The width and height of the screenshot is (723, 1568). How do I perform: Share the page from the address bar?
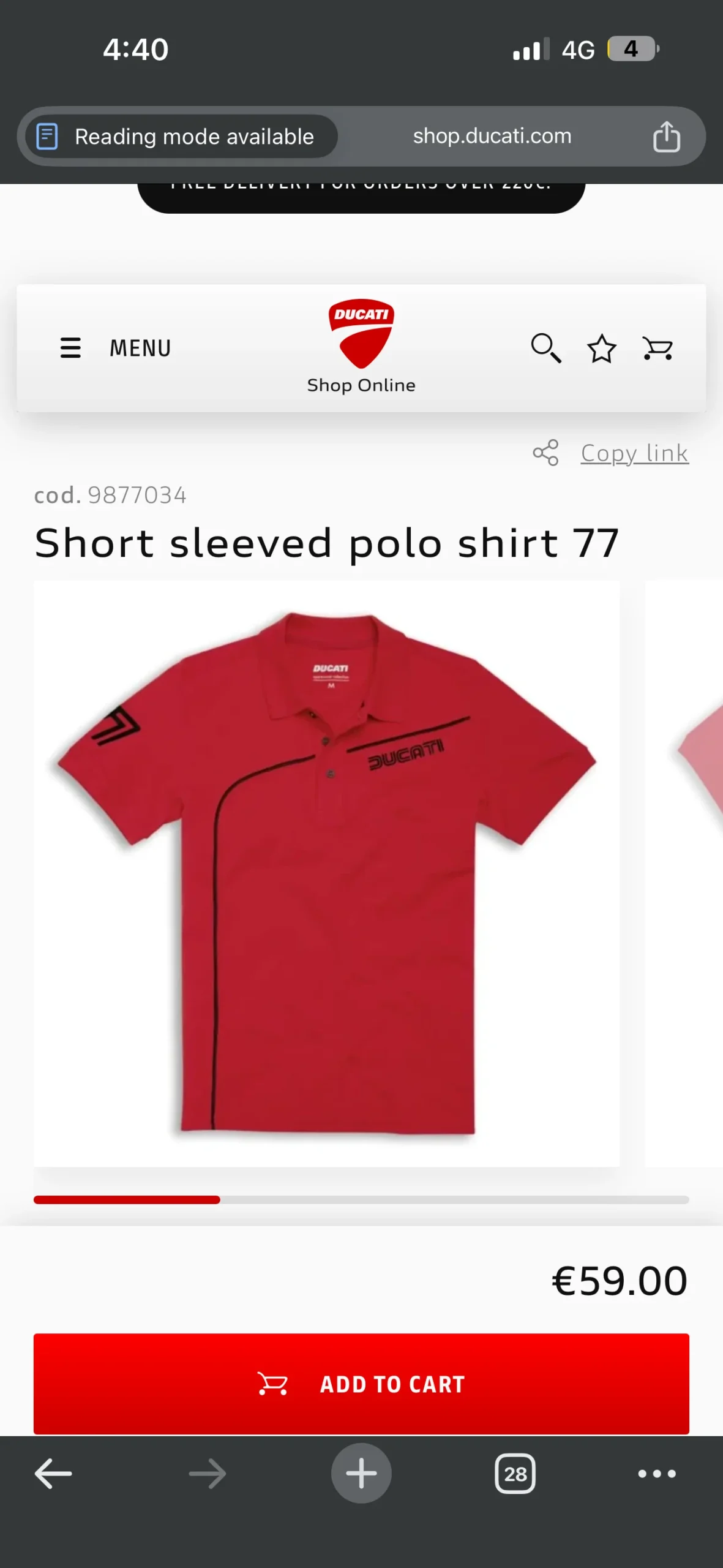[666, 136]
